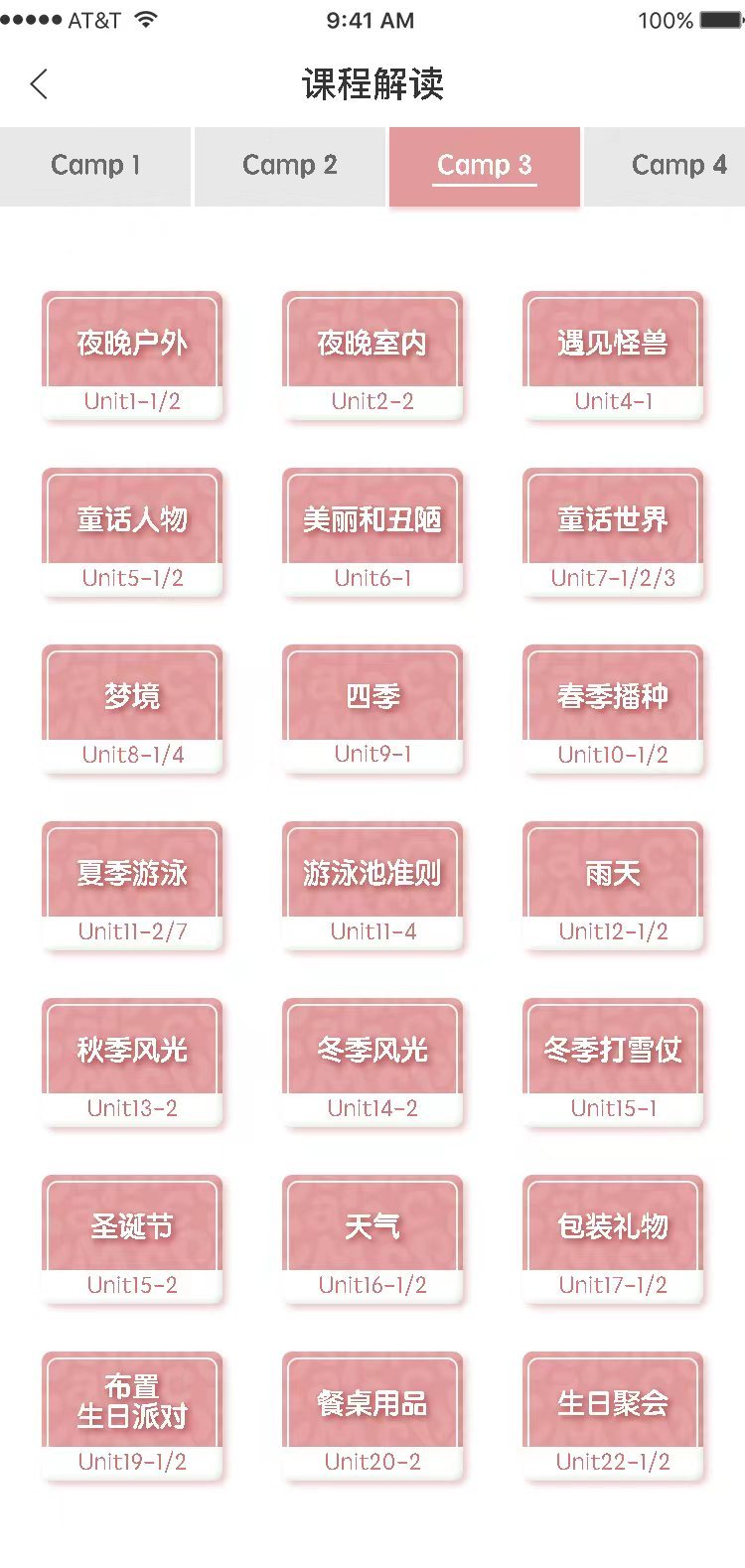Open the 生日聚会 Unit22-1/2 card
This screenshot has height=1568, width=745.
[x=613, y=1416]
